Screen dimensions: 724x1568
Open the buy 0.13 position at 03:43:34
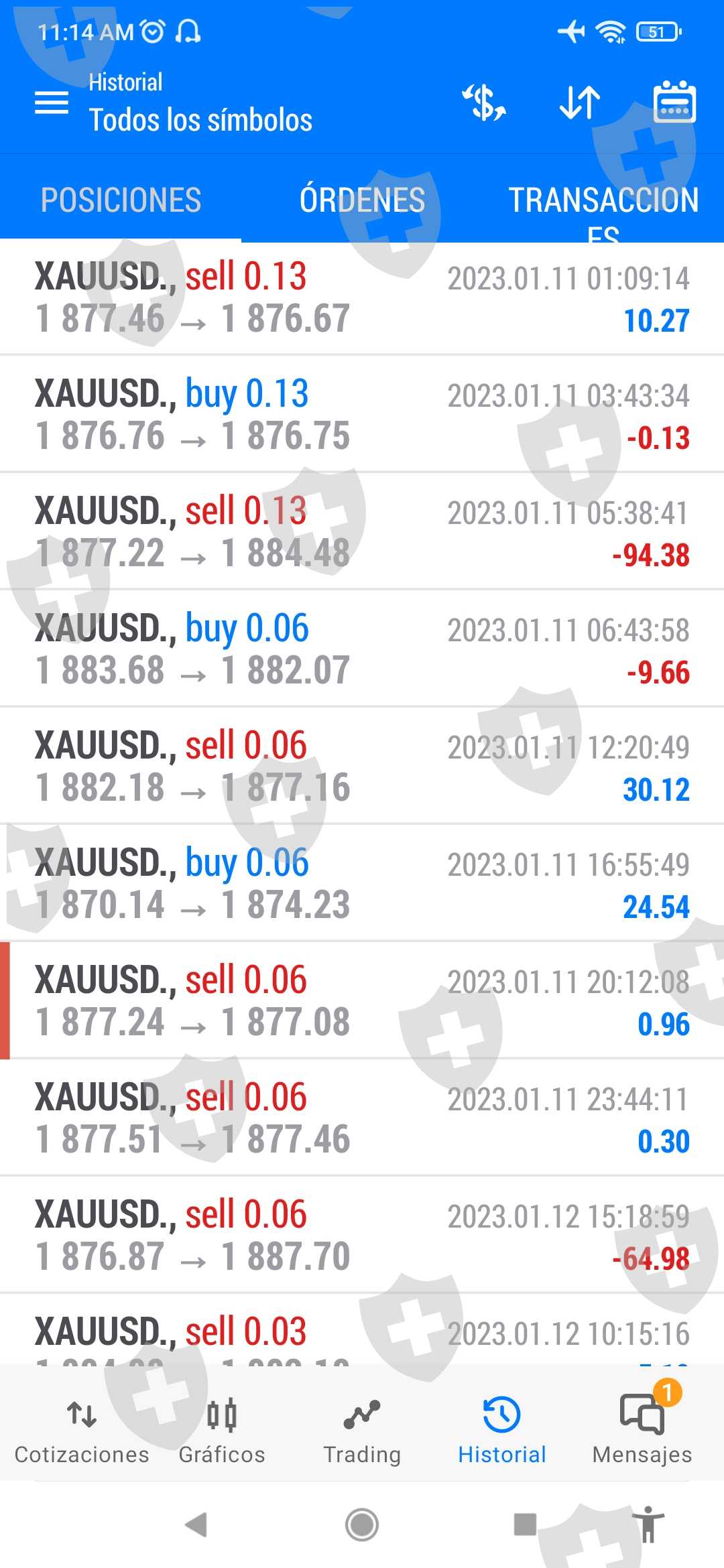362,415
